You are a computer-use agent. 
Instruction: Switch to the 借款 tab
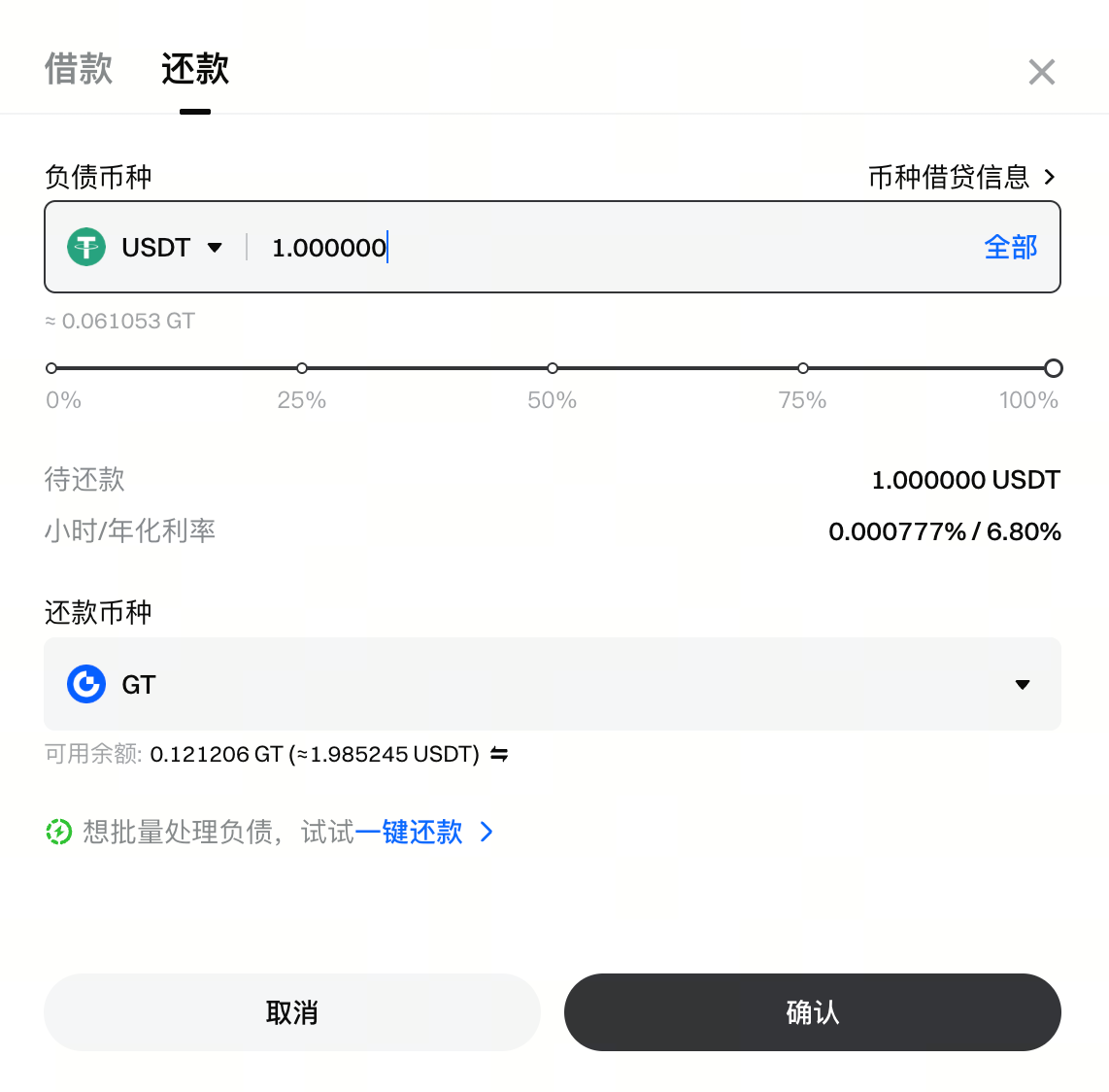[79, 70]
